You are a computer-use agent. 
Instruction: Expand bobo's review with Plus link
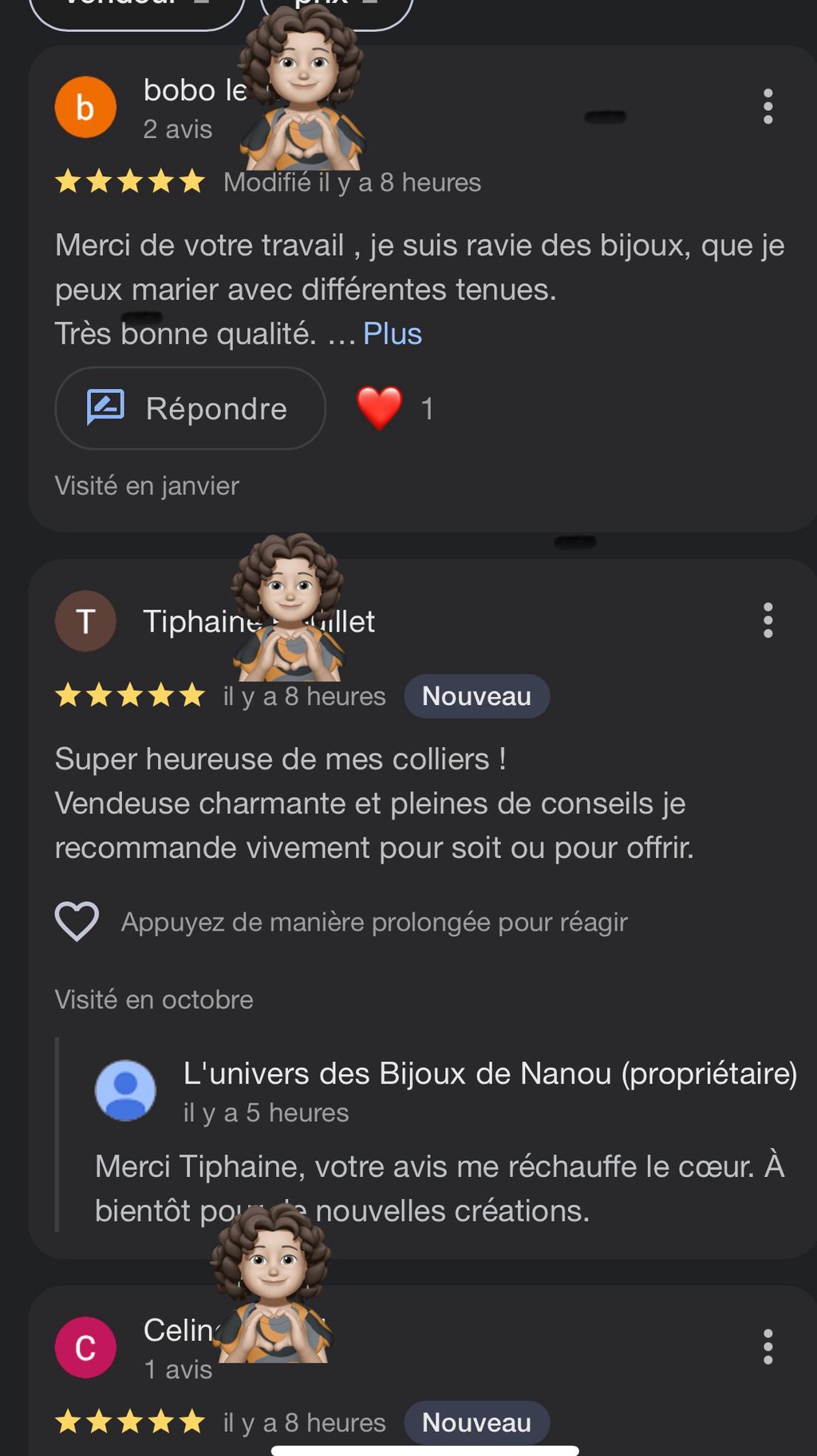(392, 334)
